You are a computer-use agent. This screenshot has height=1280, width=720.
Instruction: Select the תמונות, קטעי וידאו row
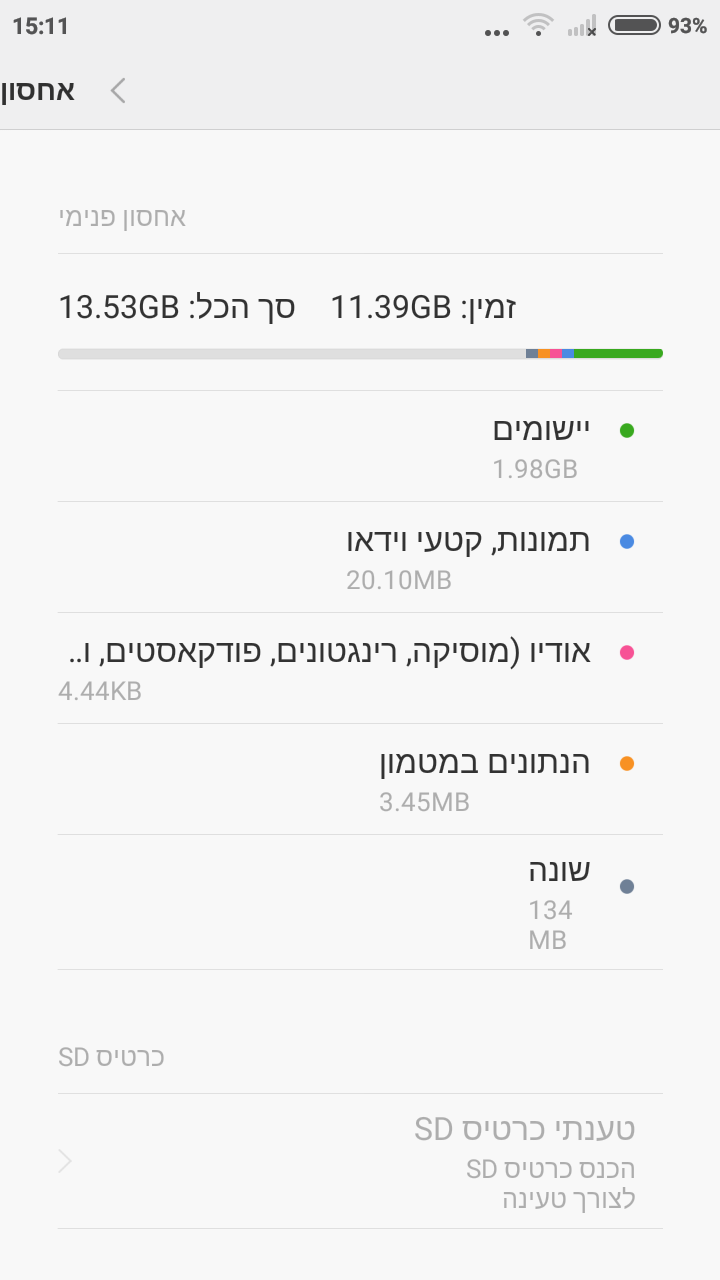click(360, 557)
